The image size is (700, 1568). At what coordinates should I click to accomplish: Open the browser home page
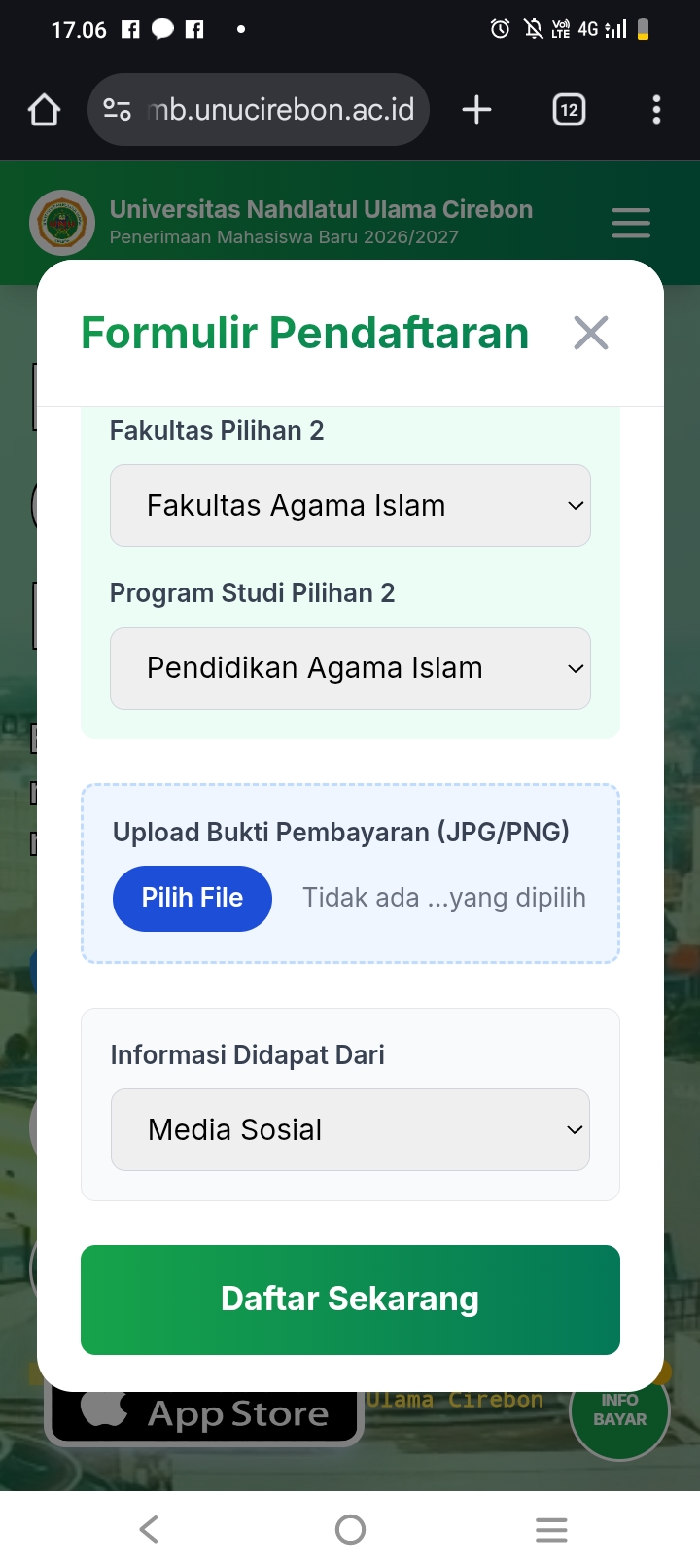tap(45, 110)
